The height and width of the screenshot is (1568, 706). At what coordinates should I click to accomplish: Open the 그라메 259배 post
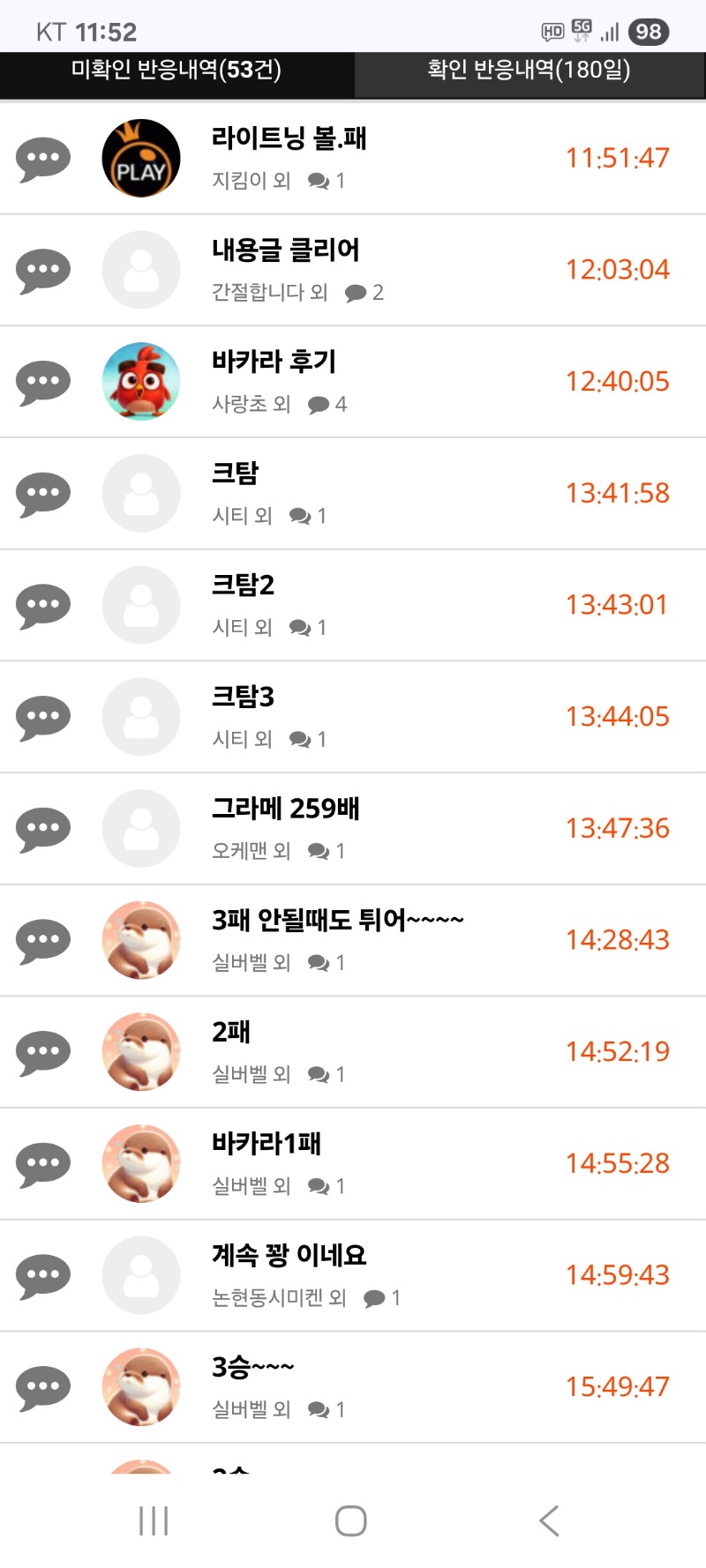353,829
